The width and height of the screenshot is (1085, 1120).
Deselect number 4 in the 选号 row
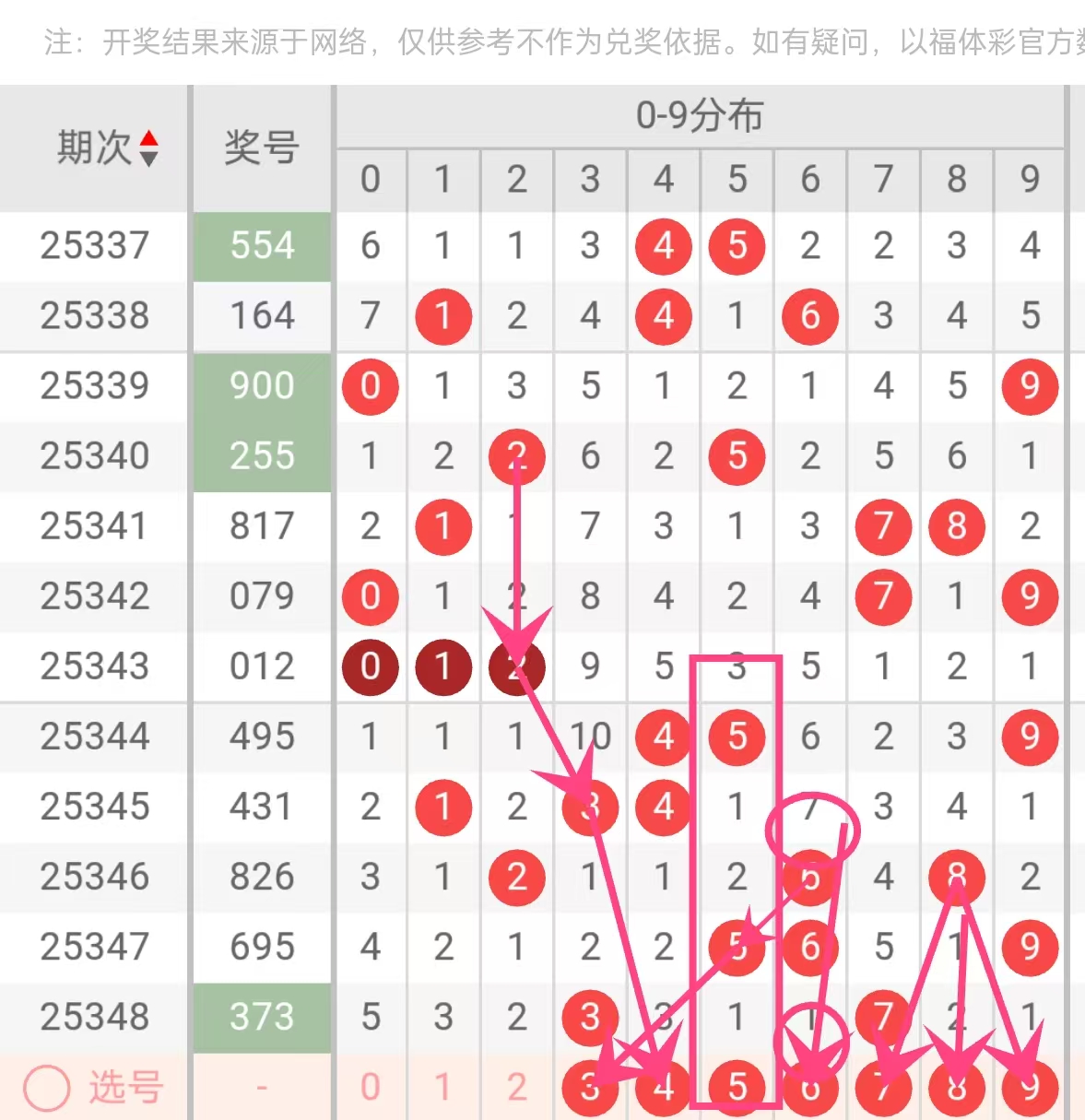pyautogui.click(x=664, y=1088)
